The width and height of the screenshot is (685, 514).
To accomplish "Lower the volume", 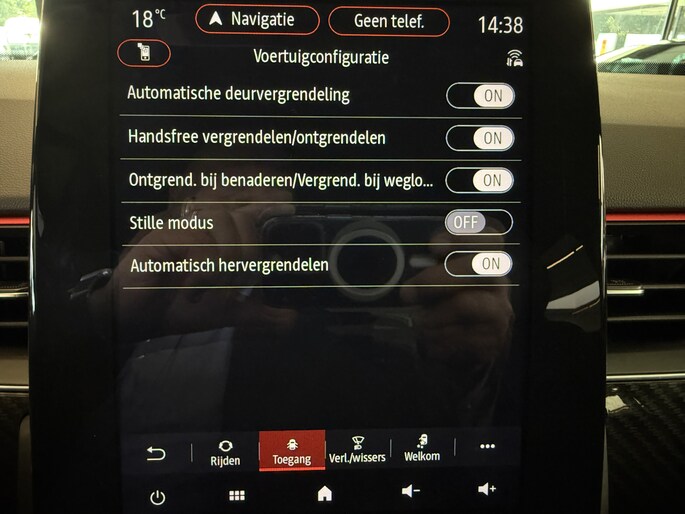I will 410,491.
